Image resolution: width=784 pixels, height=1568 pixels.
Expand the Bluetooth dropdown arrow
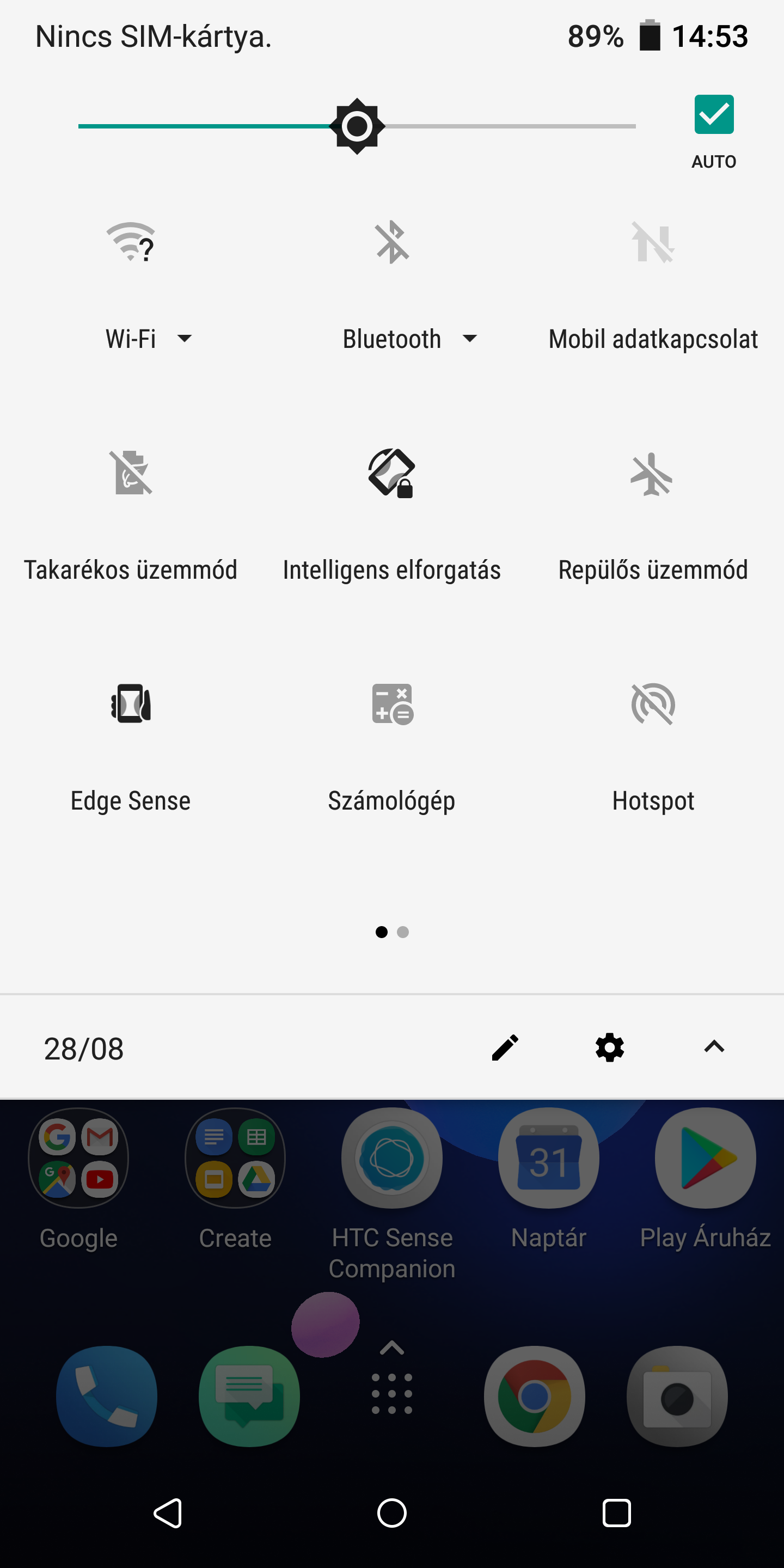point(469,339)
